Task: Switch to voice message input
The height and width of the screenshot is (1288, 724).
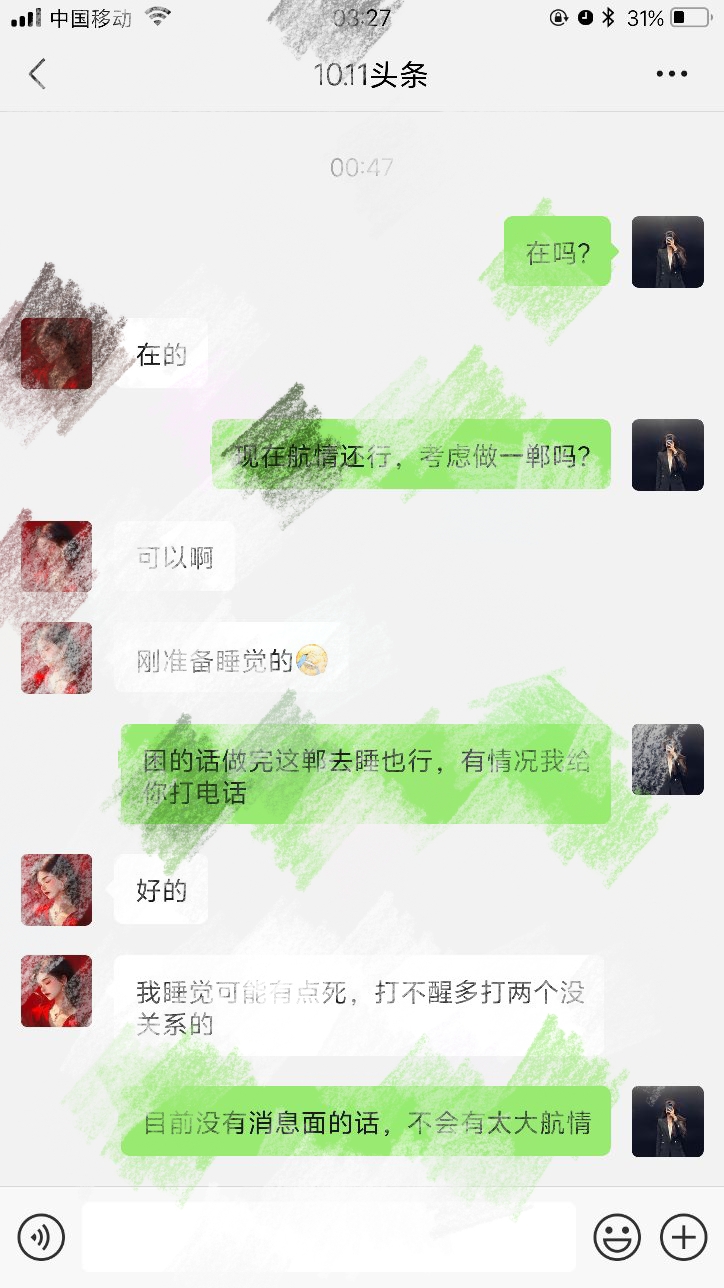Action: coord(41,1237)
